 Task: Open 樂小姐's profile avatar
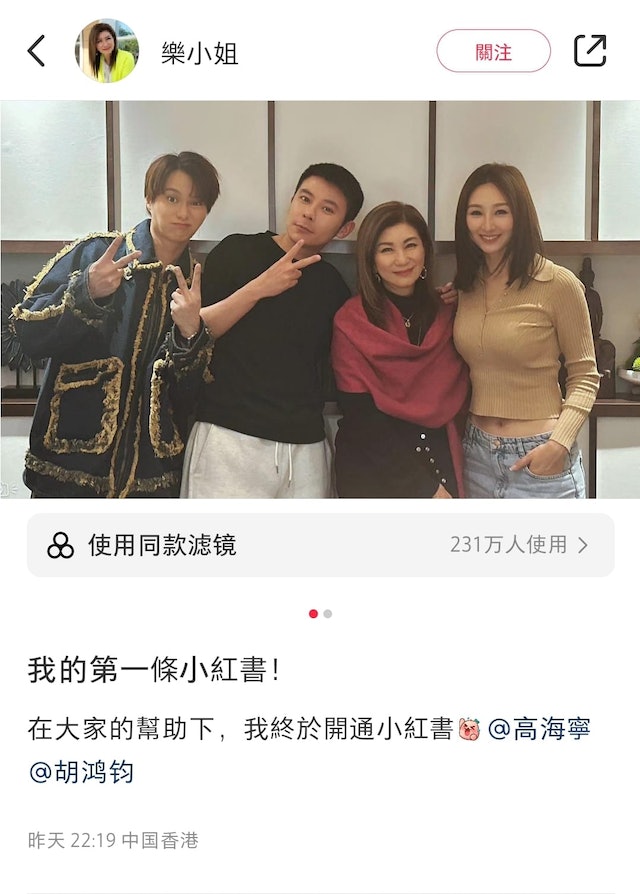(106, 51)
